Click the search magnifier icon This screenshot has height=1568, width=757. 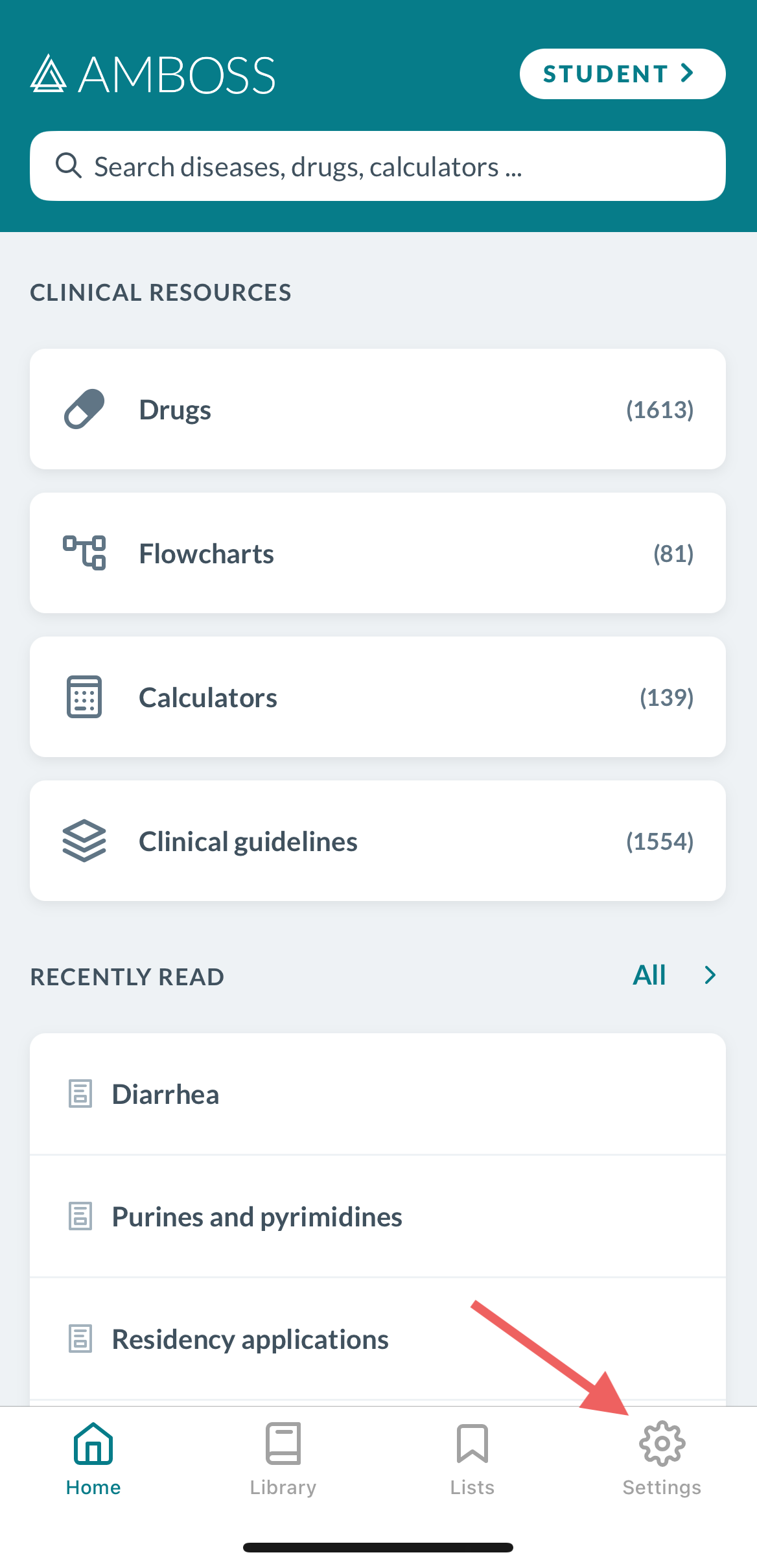tap(69, 165)
